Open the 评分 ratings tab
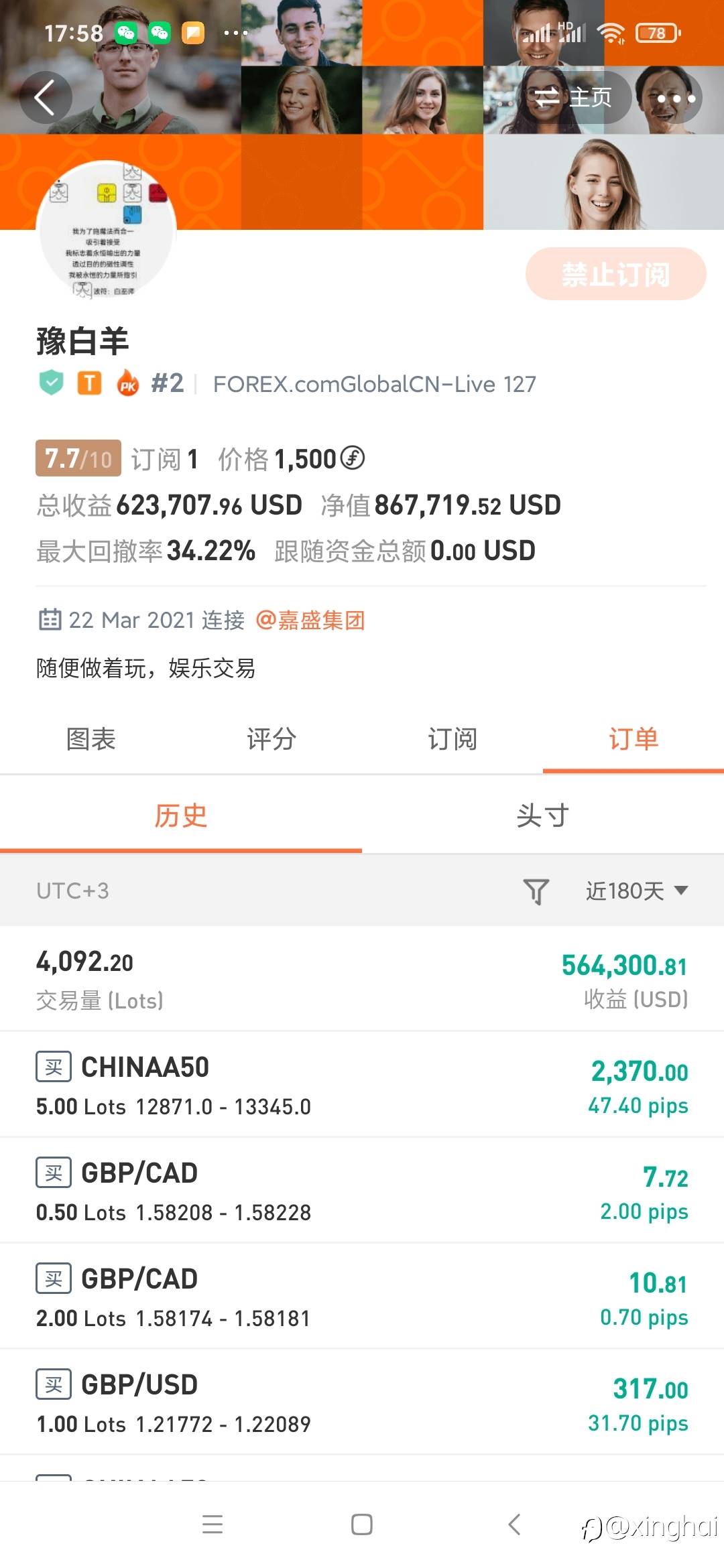Screen dimensions: 724x1568 271,739
